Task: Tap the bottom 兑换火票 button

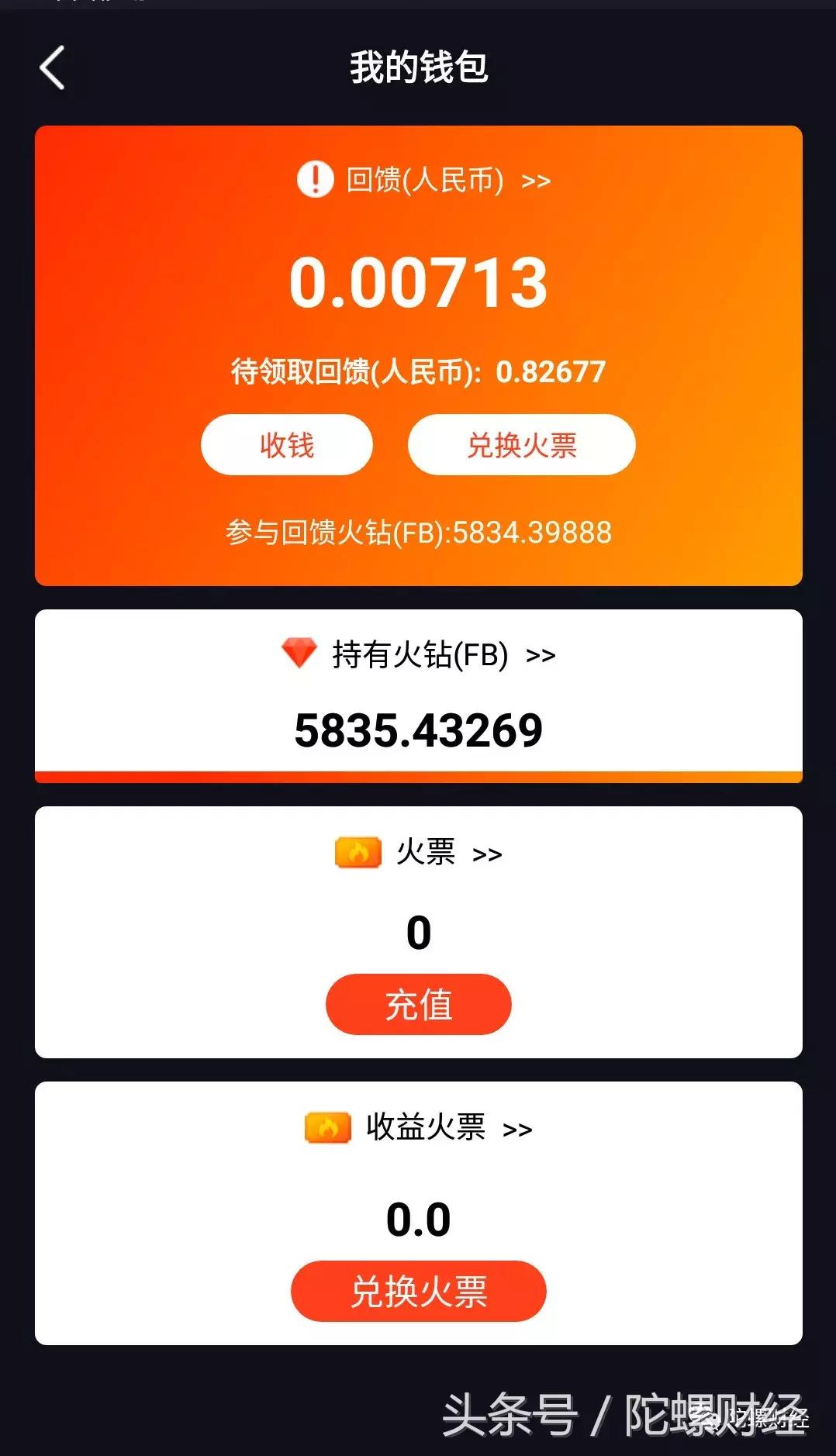Action: (x=417, y=1291)
